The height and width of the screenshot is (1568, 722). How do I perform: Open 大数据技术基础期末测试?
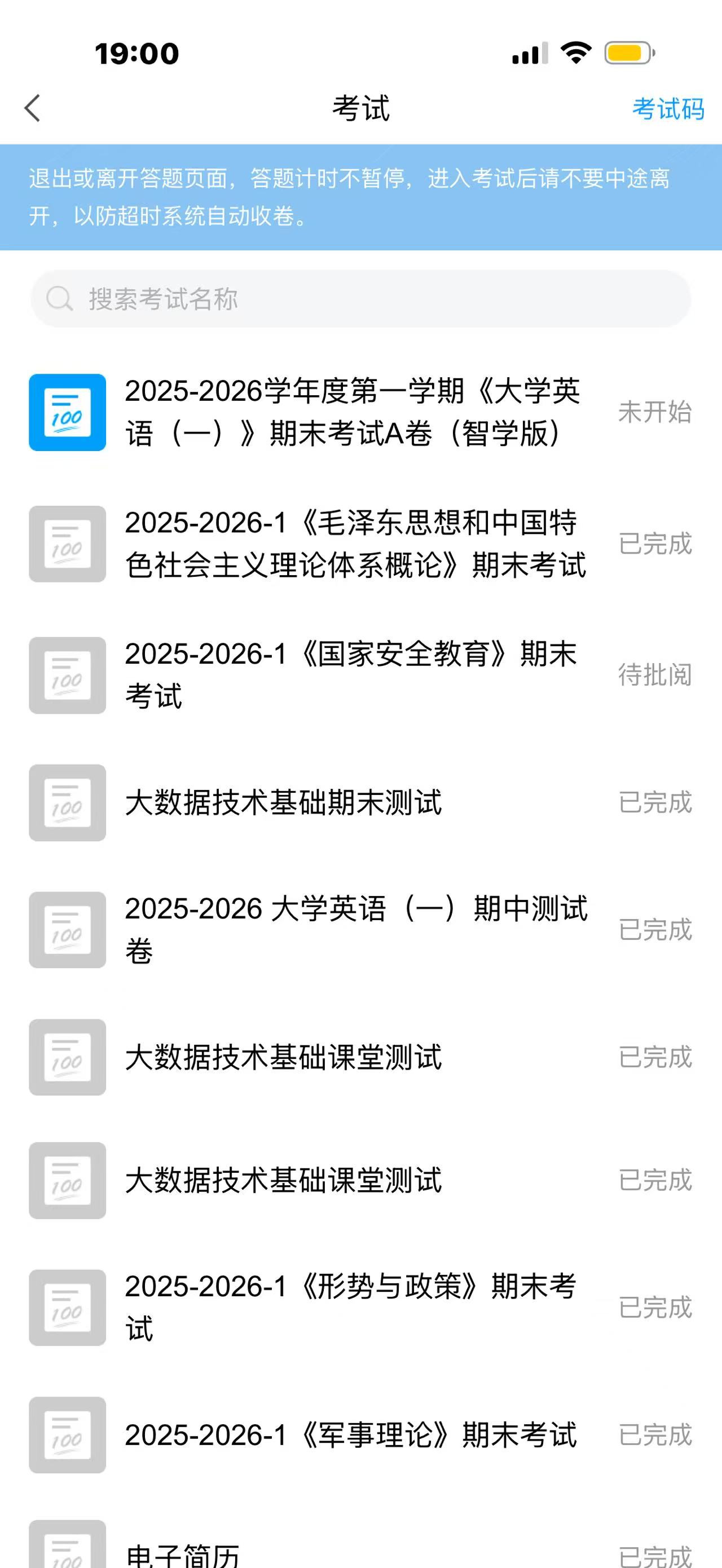(284, 802)
